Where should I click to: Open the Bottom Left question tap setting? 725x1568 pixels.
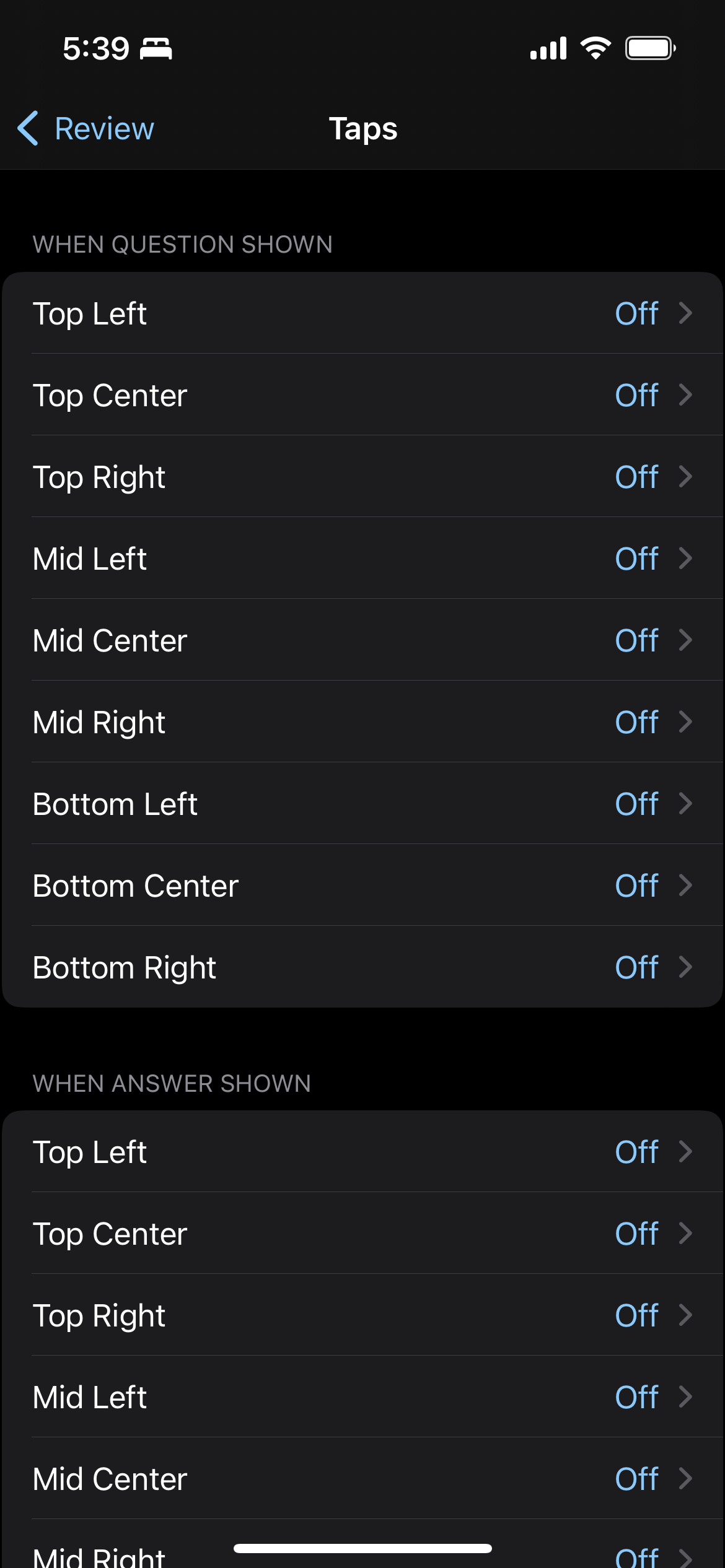point(362,804)
